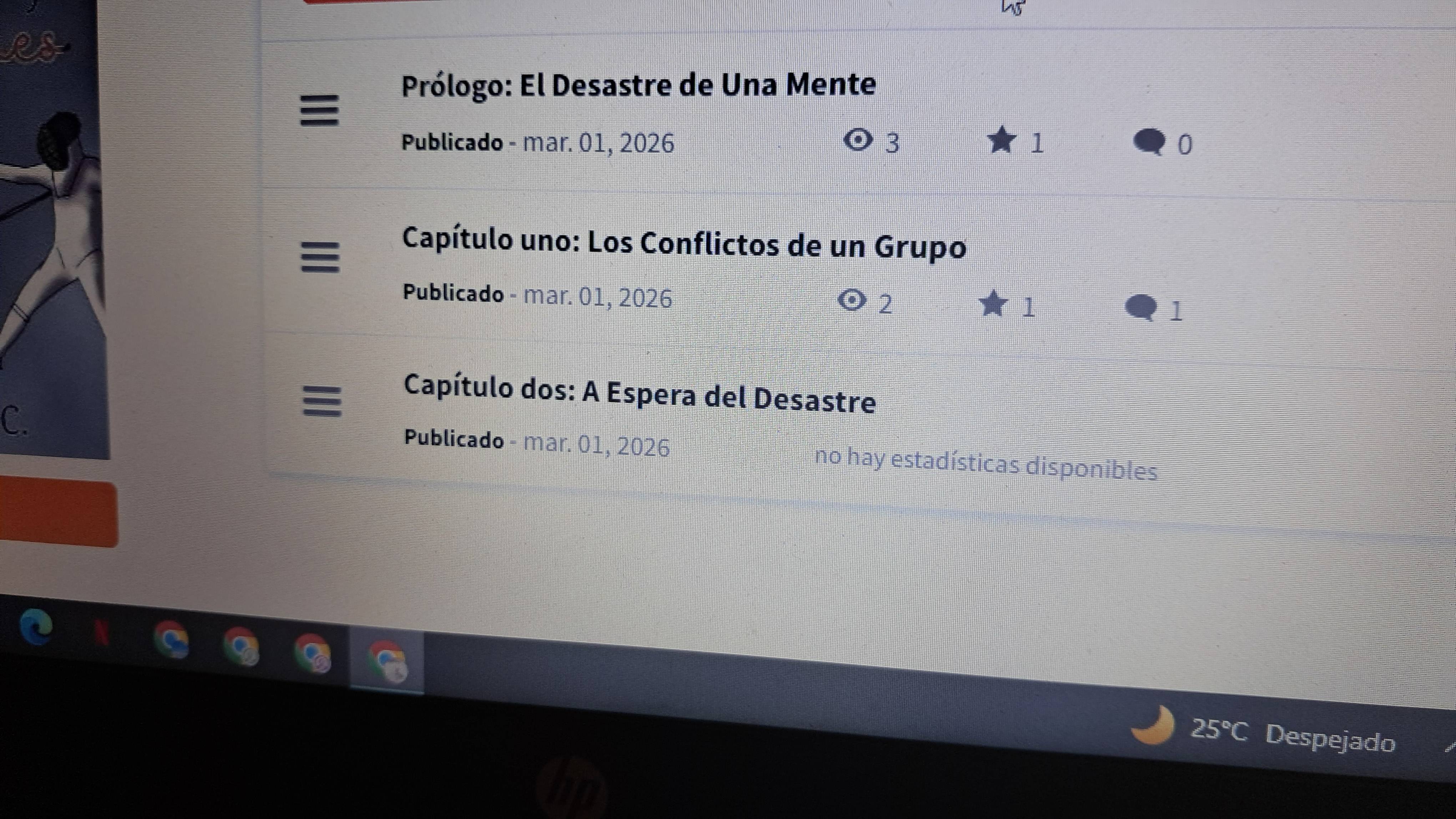The image size is (1456, 819).
Task: Tap the reorder handle beside Capítulo uno
Action: (320, 258)
